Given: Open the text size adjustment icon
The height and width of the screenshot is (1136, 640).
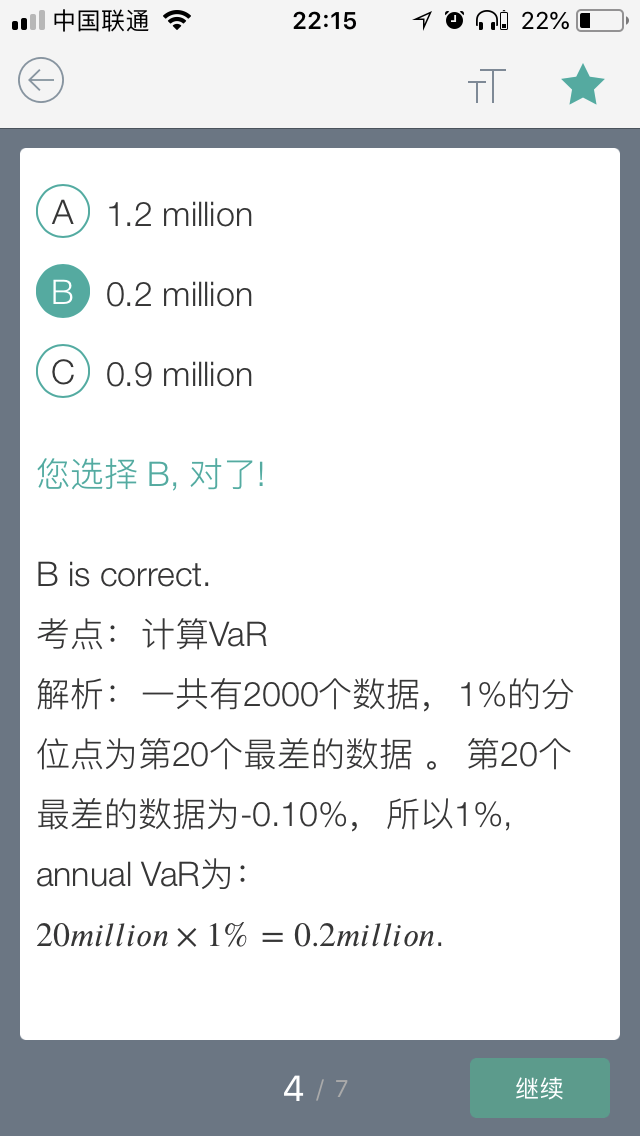Looking at the screenshot, I should (486, 85).
